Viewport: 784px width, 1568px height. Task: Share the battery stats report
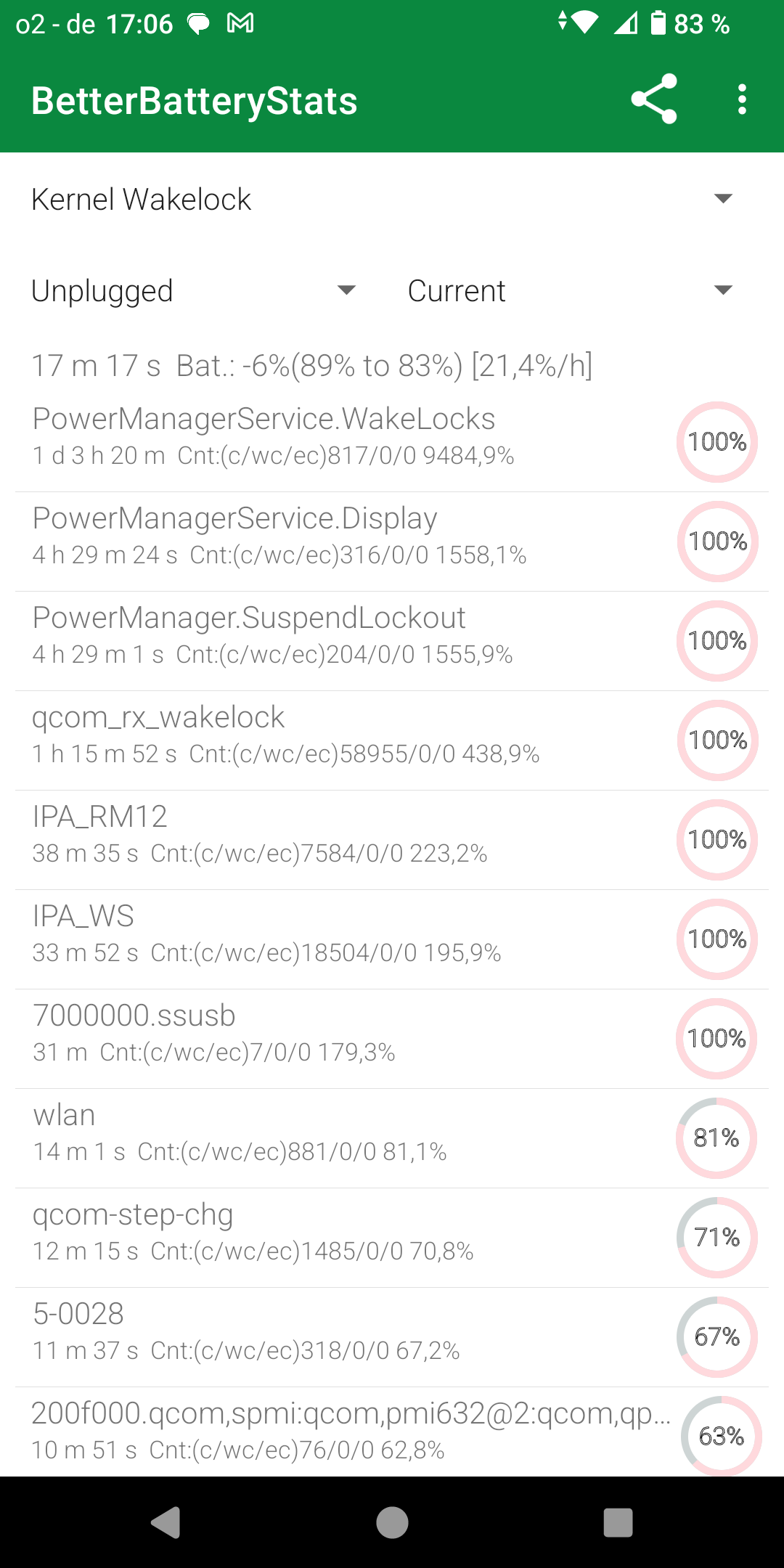(654, 99)
